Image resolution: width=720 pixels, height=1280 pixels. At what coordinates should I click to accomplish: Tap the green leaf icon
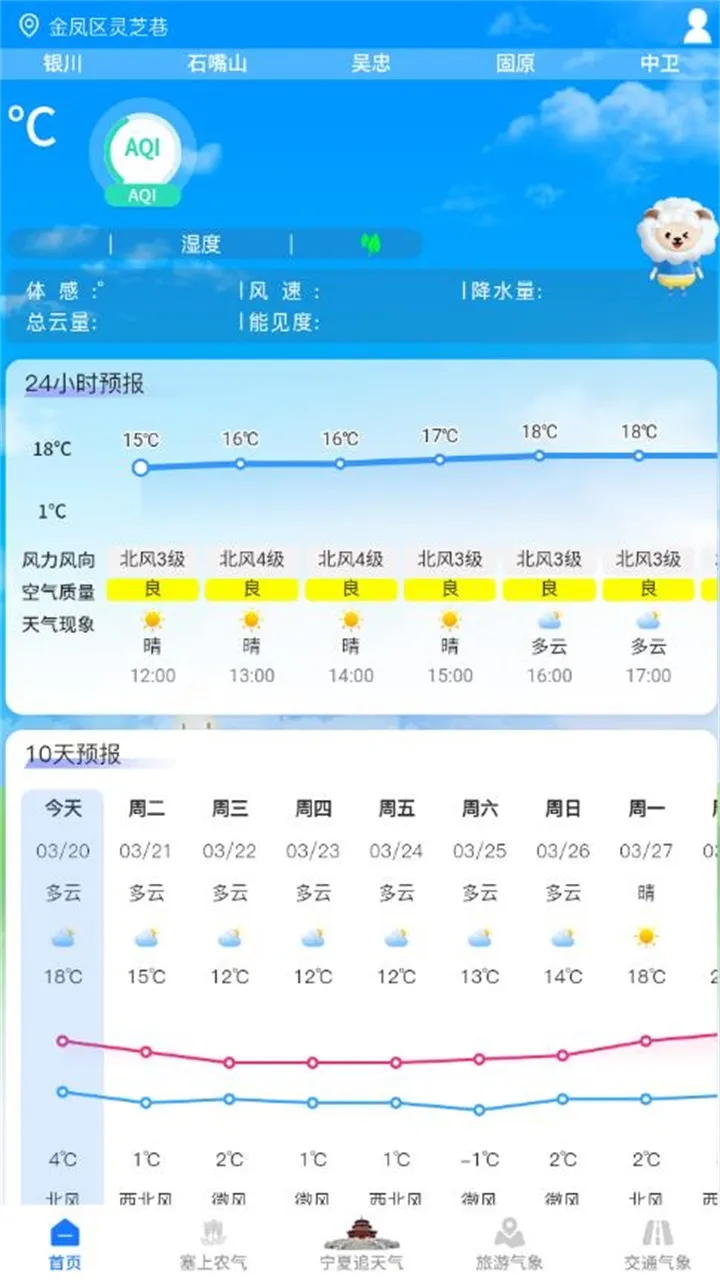coord(369,243)
